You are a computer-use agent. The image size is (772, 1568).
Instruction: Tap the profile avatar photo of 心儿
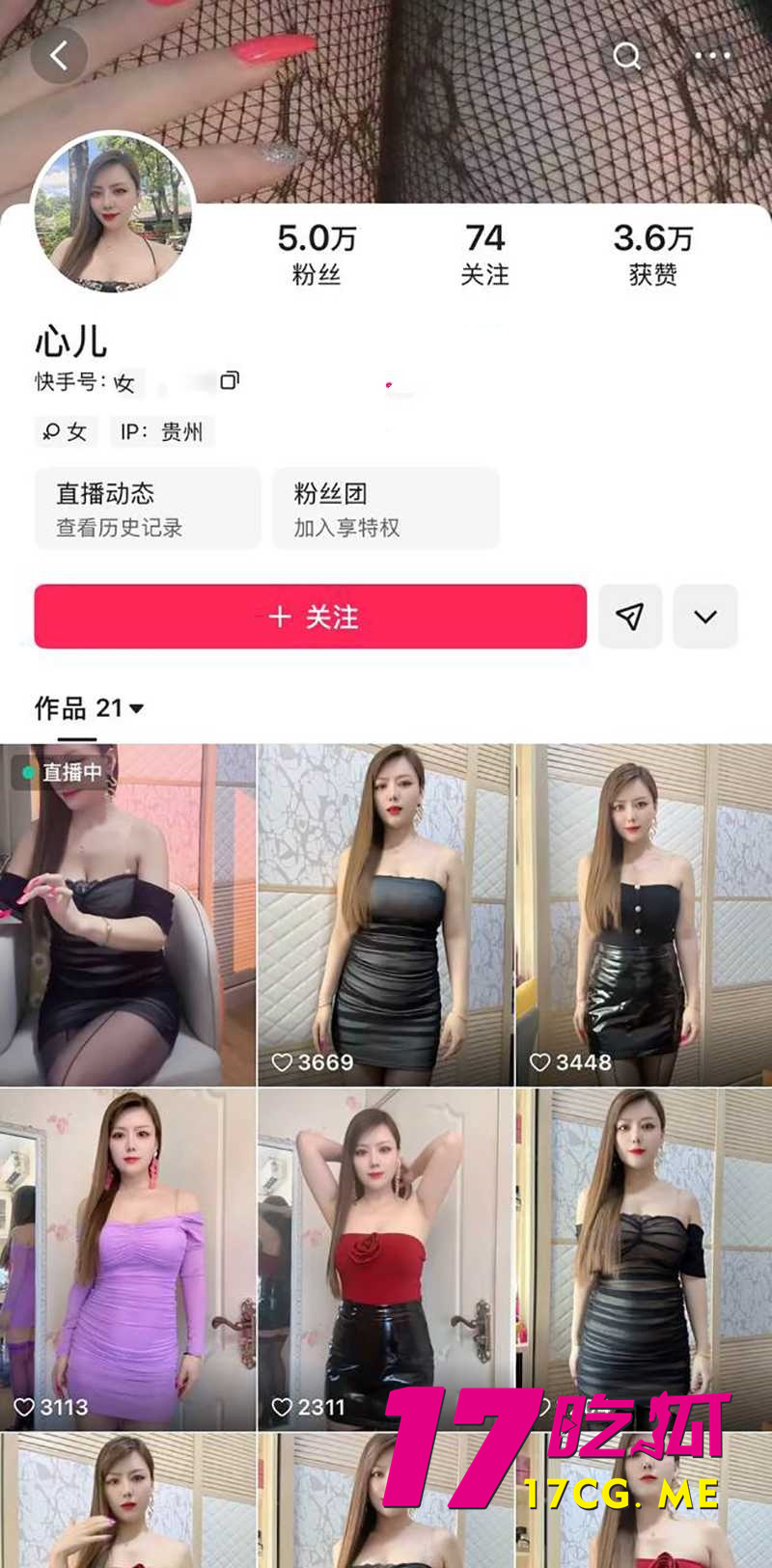pos(113,213)
